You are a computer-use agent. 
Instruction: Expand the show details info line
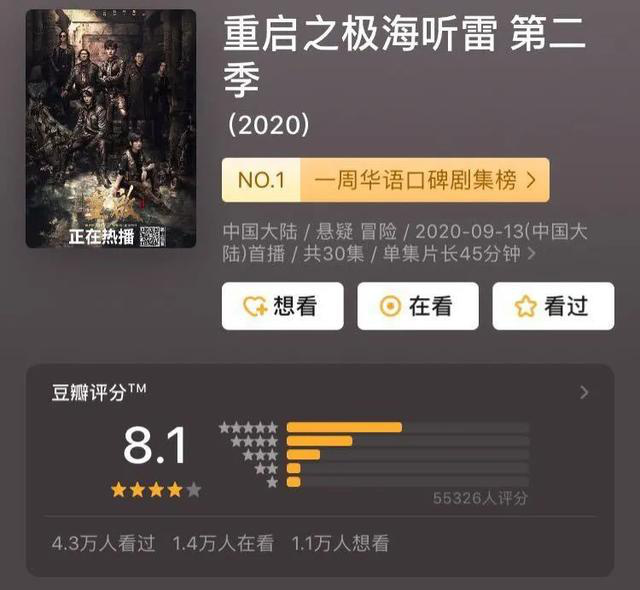[x=531, y=254]
